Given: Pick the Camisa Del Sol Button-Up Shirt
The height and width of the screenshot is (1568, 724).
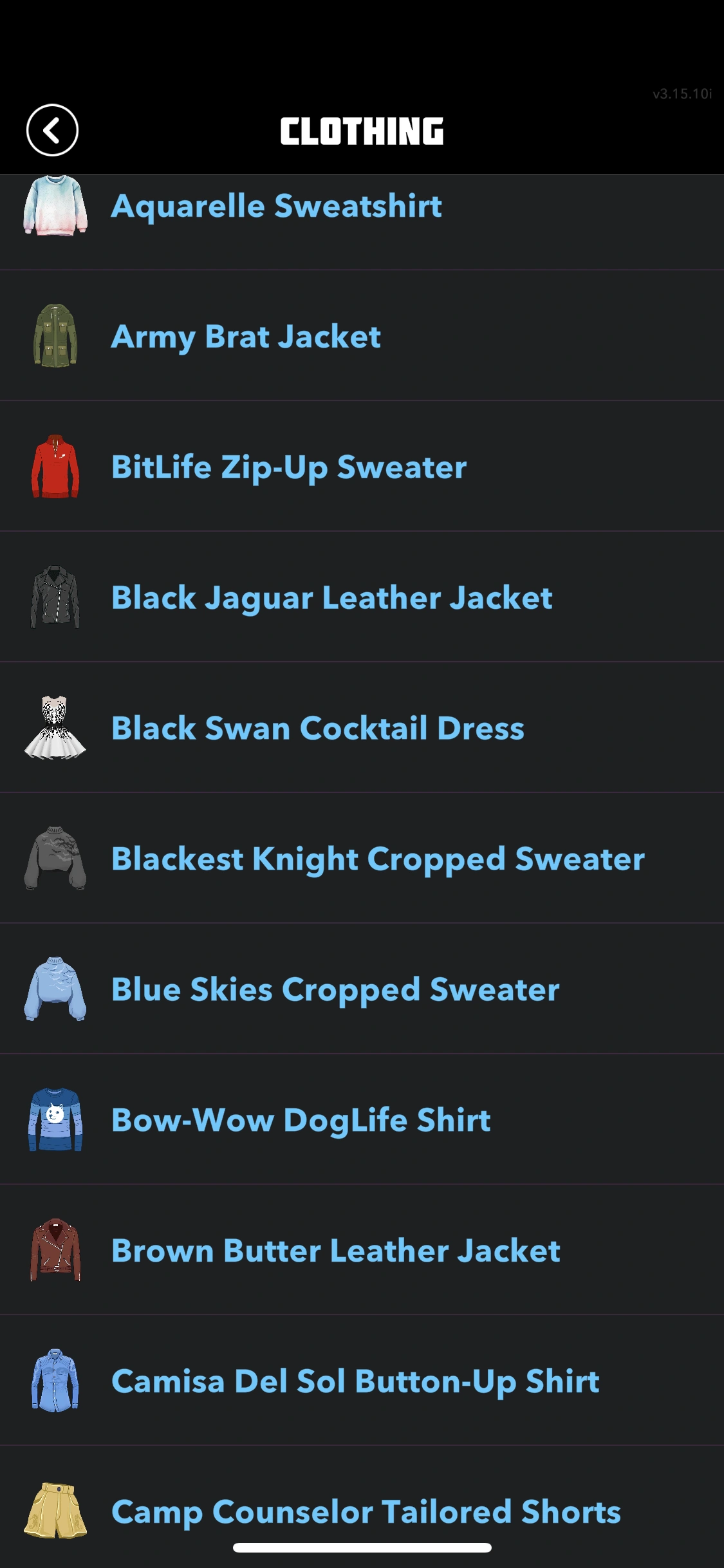Looking at the screenshot, I should point(355,1382).
